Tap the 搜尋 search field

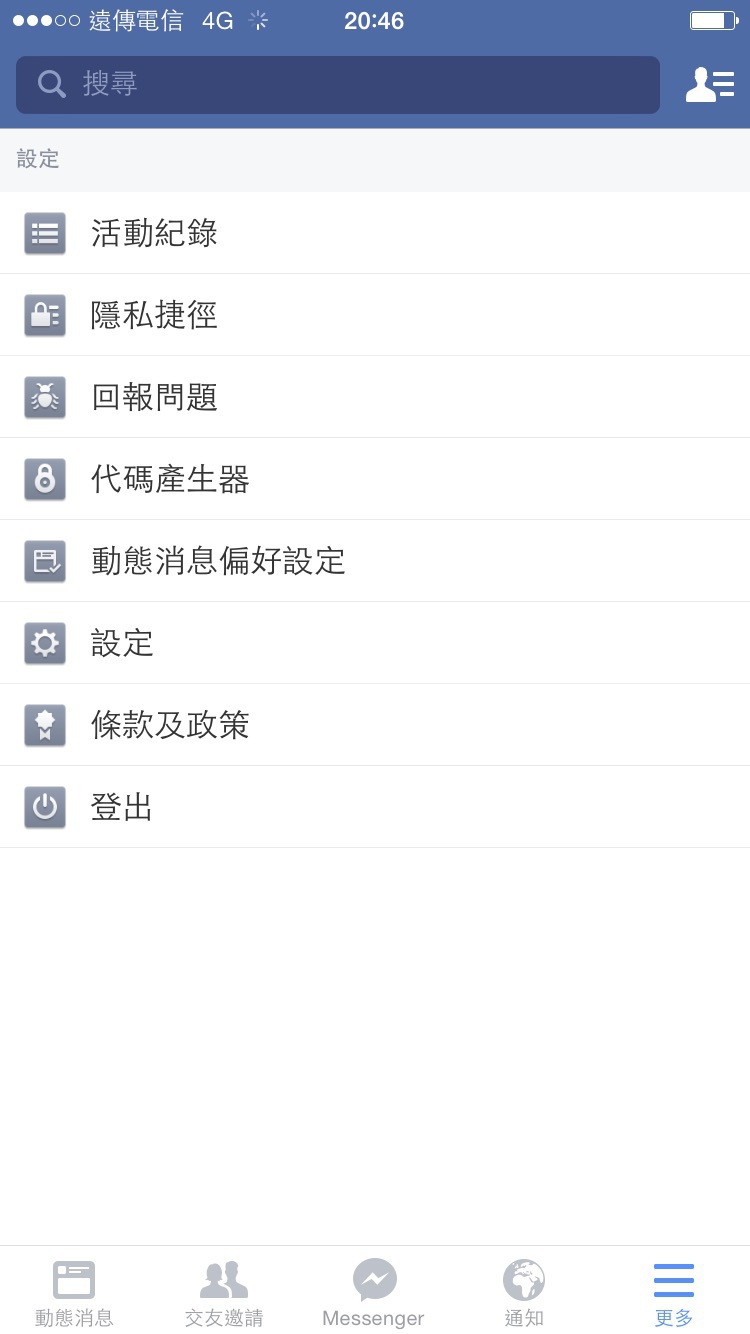coord(338,85)
